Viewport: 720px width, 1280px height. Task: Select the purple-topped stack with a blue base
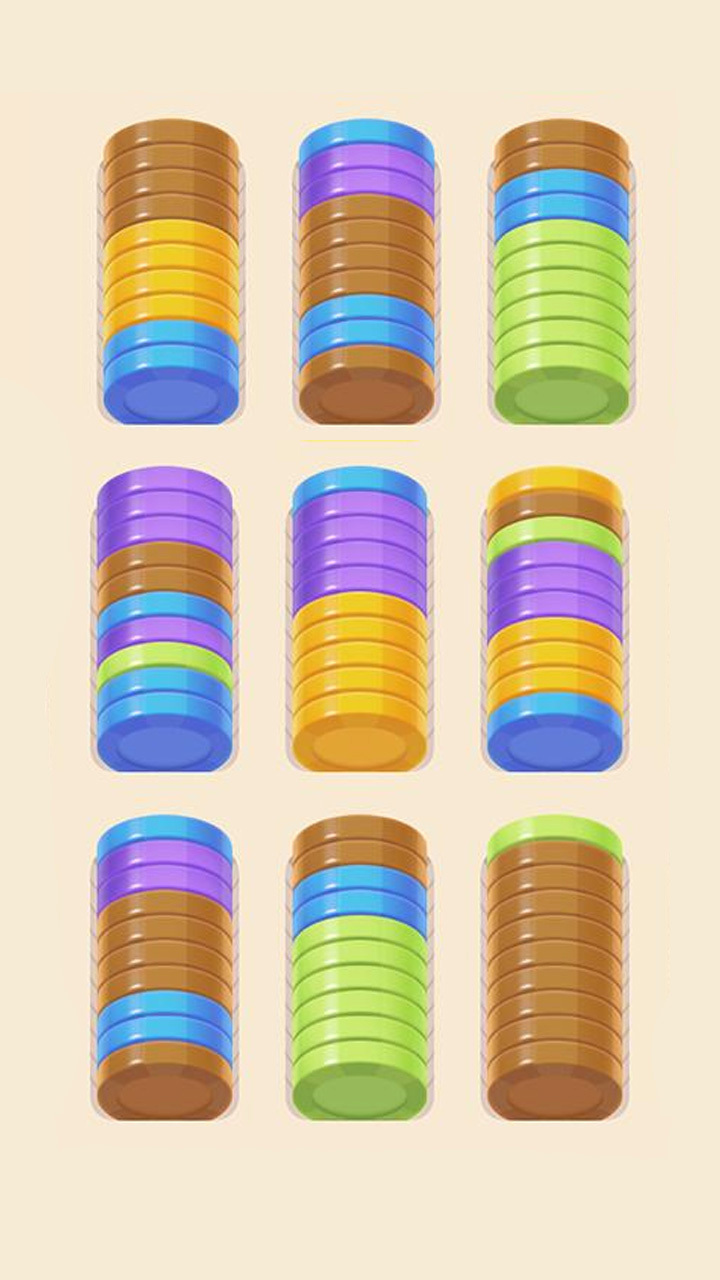(165, 619)
